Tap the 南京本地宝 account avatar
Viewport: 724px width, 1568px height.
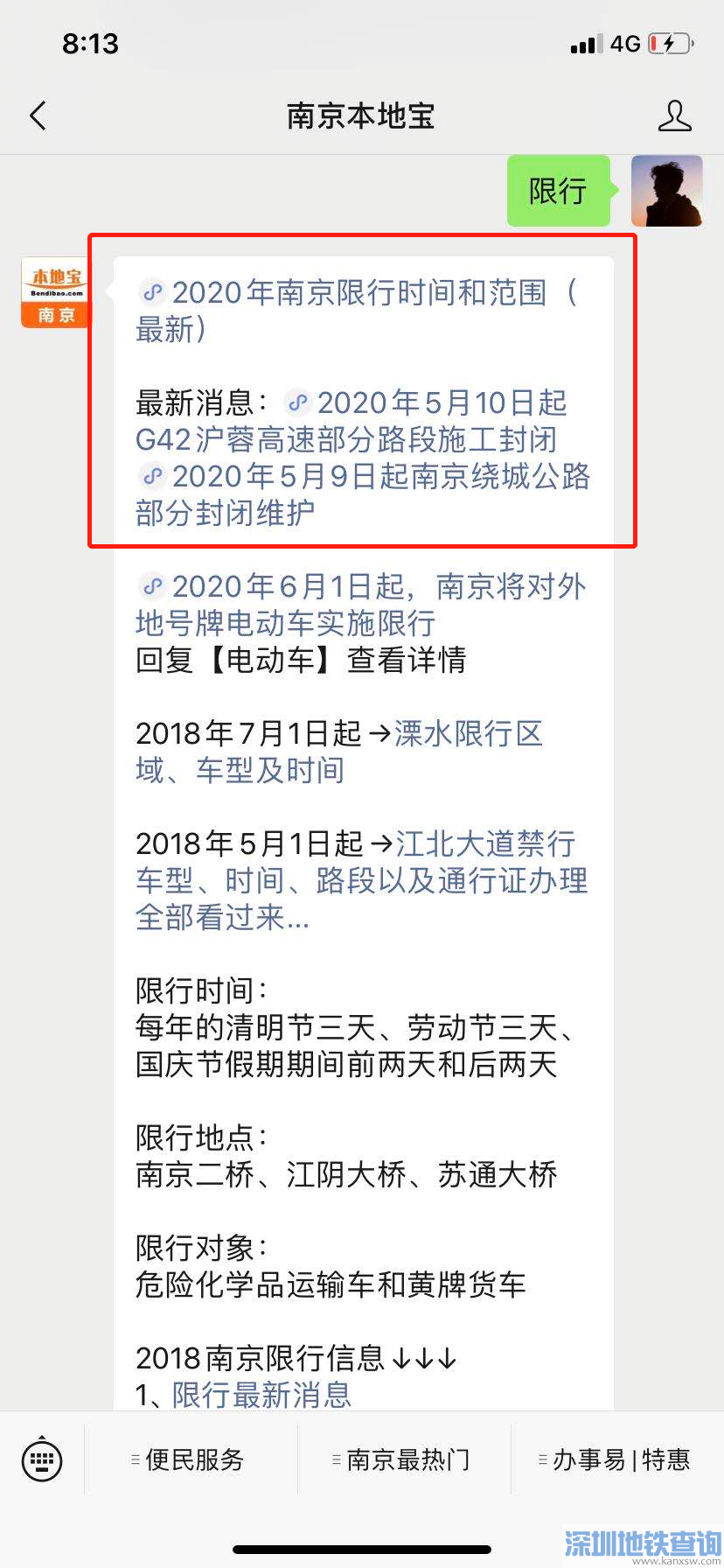click(55, 292)
